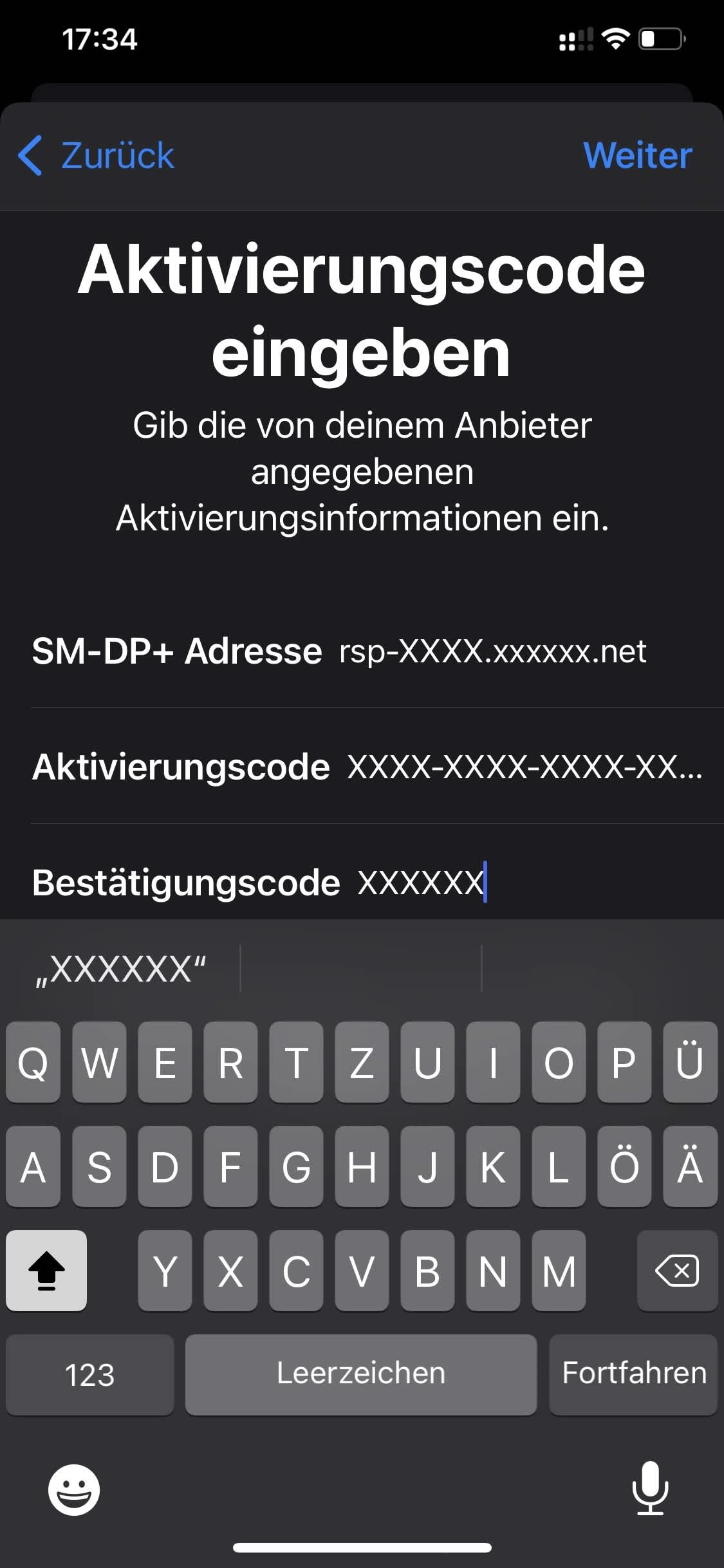Open the emoji keyboard
Image resolution: width=724 pixels, height=1568 pixels.
coord(74,1489)
